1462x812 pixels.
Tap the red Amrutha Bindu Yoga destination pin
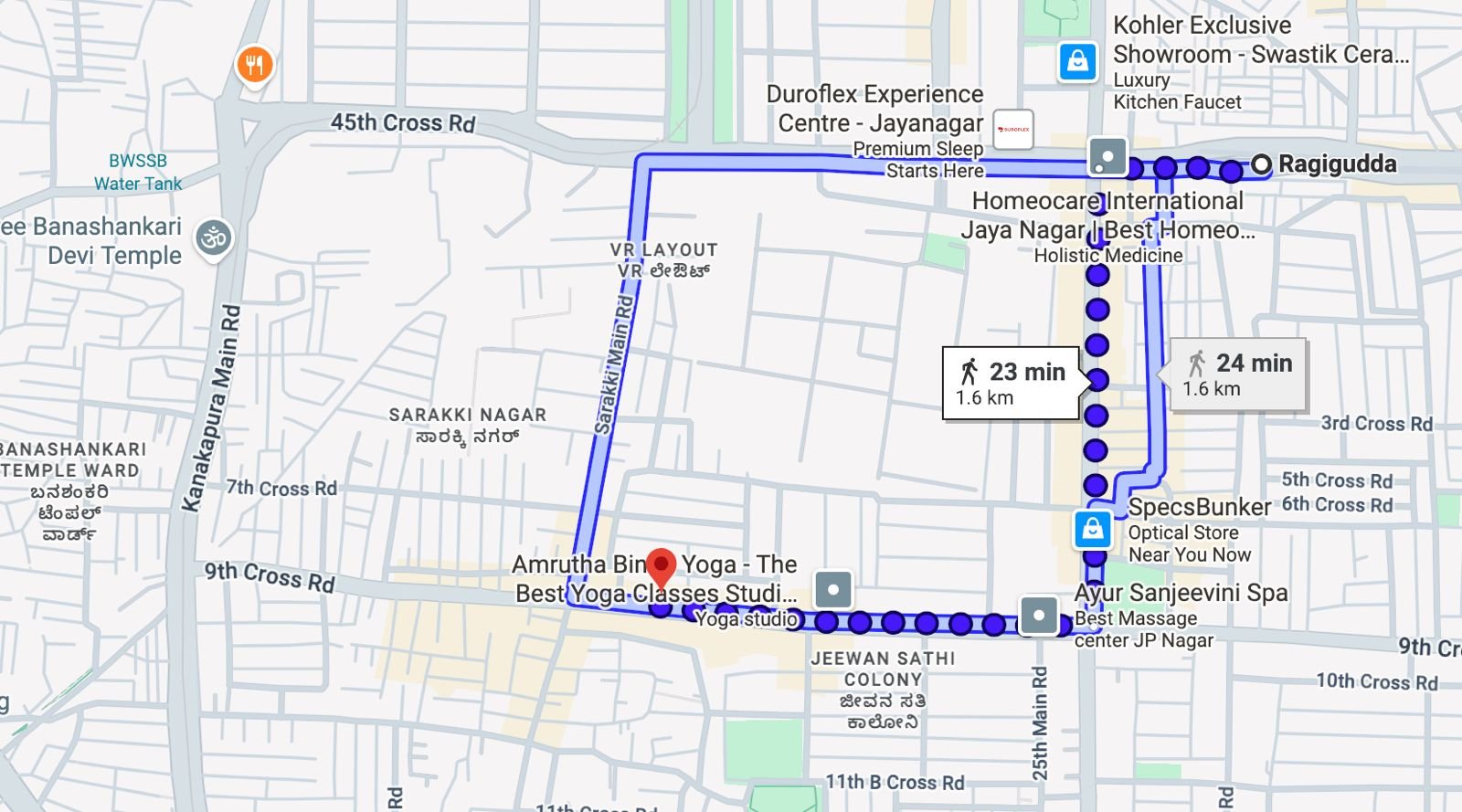661,566
